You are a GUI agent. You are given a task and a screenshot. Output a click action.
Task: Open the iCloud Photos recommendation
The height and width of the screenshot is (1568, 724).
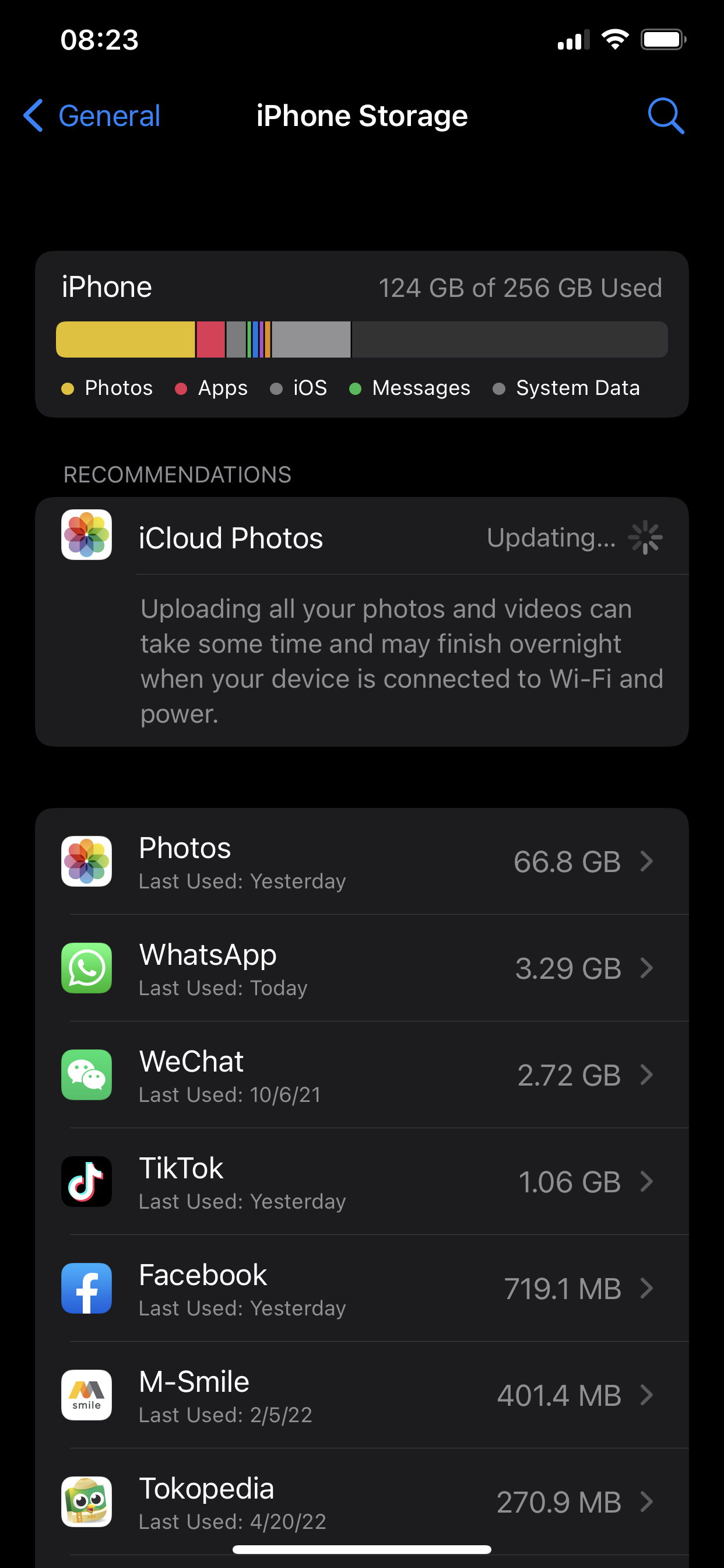coord(361,537)
